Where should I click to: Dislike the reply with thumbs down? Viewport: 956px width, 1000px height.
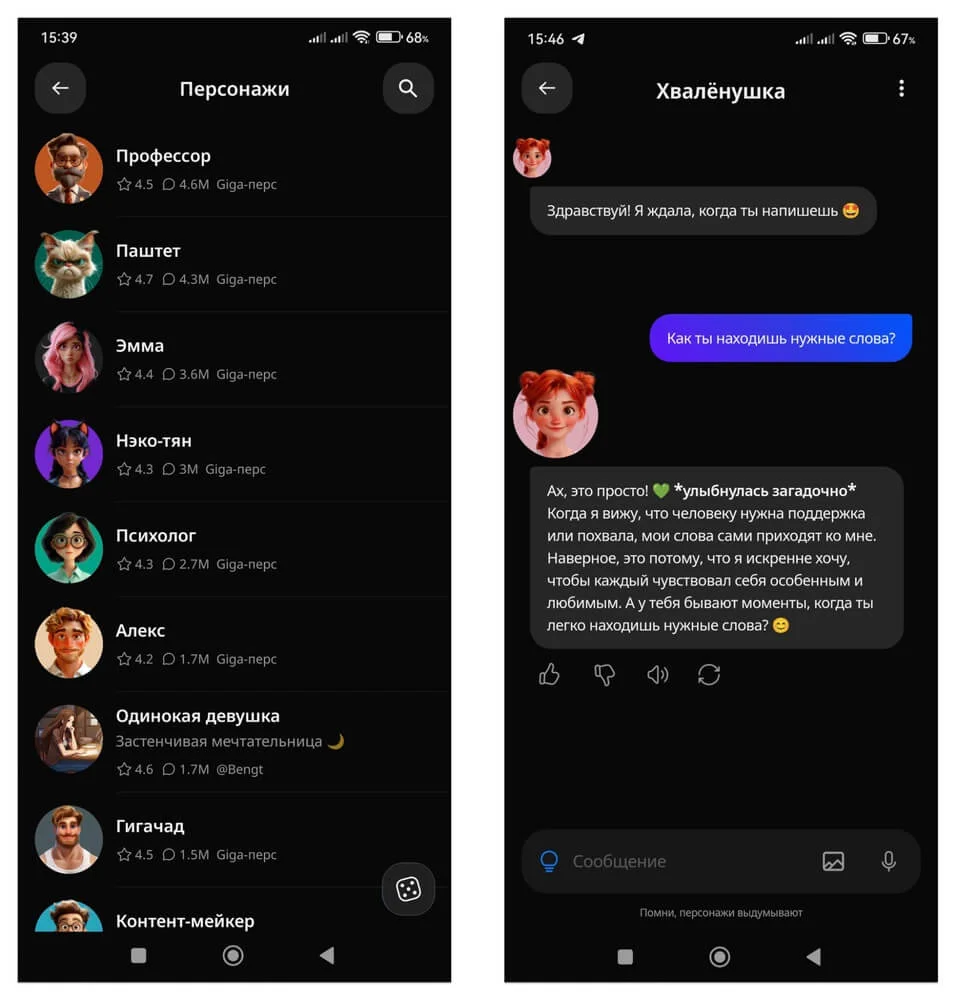[604, 675]
